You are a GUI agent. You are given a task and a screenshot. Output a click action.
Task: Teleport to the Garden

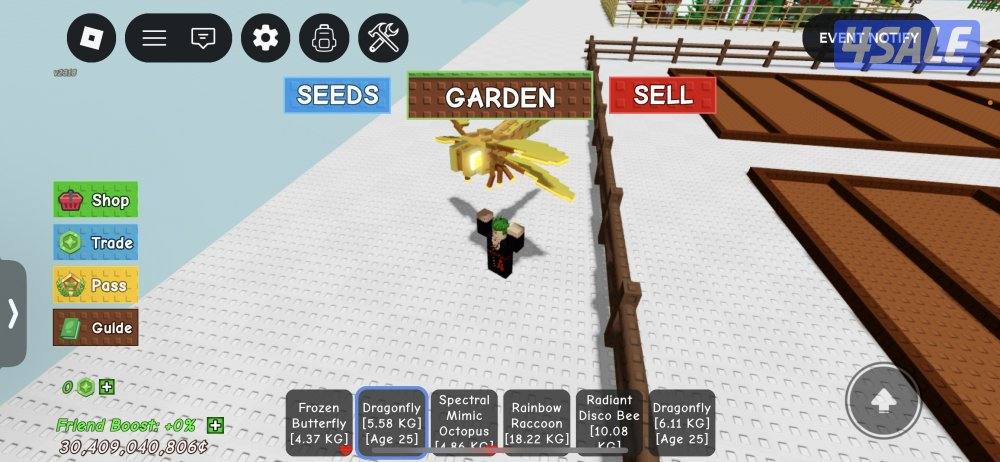coord(499,96)
